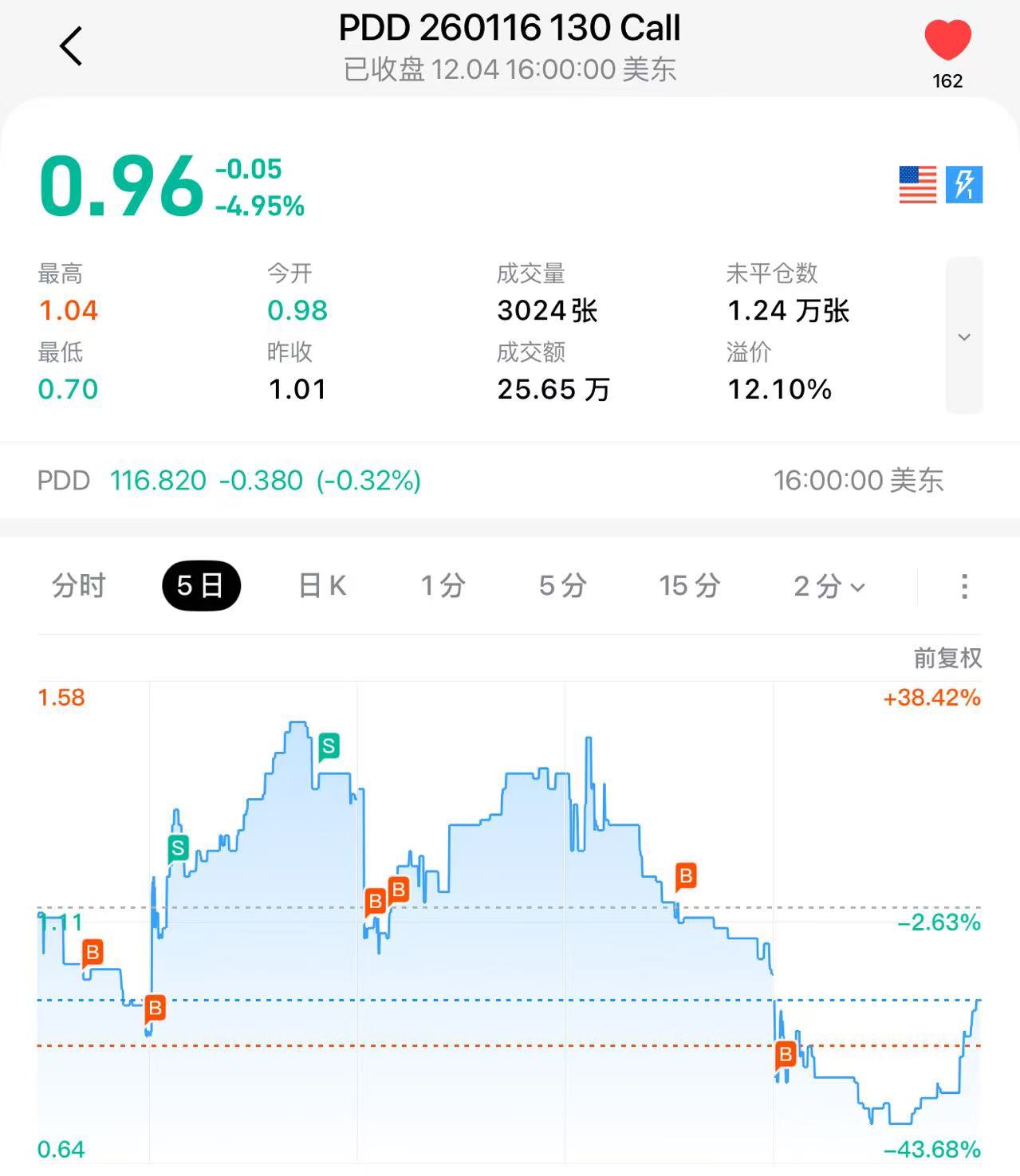Select the 5日 chart tab
1020x1176 pixels.
(201, 586)
